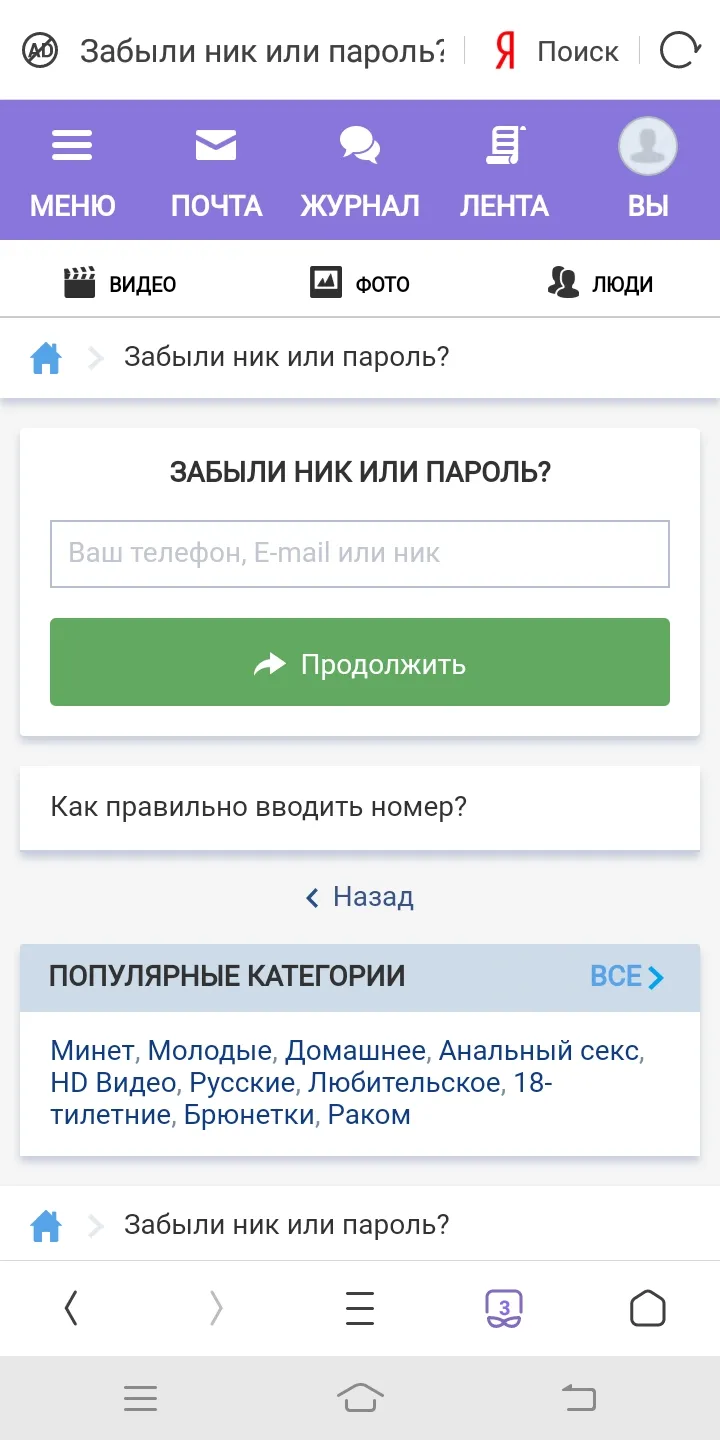Screen dimensions: 720x1440
Task: Expand Как правильно вводить номер?
Action: (360, 808)
